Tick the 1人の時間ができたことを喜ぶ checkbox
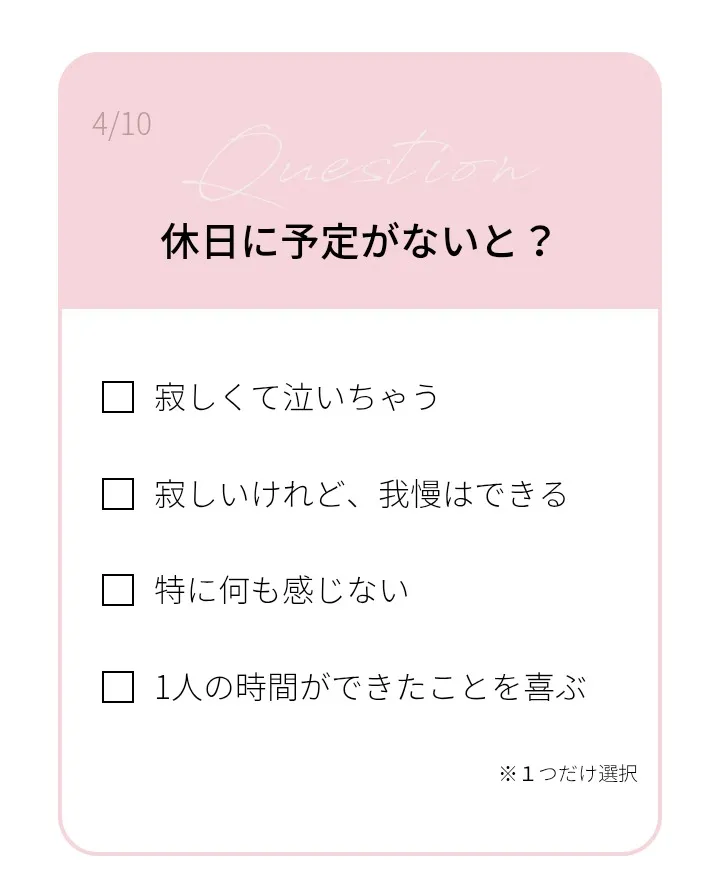This screenshot has width=720, height=891. click(x=118, y=687)
